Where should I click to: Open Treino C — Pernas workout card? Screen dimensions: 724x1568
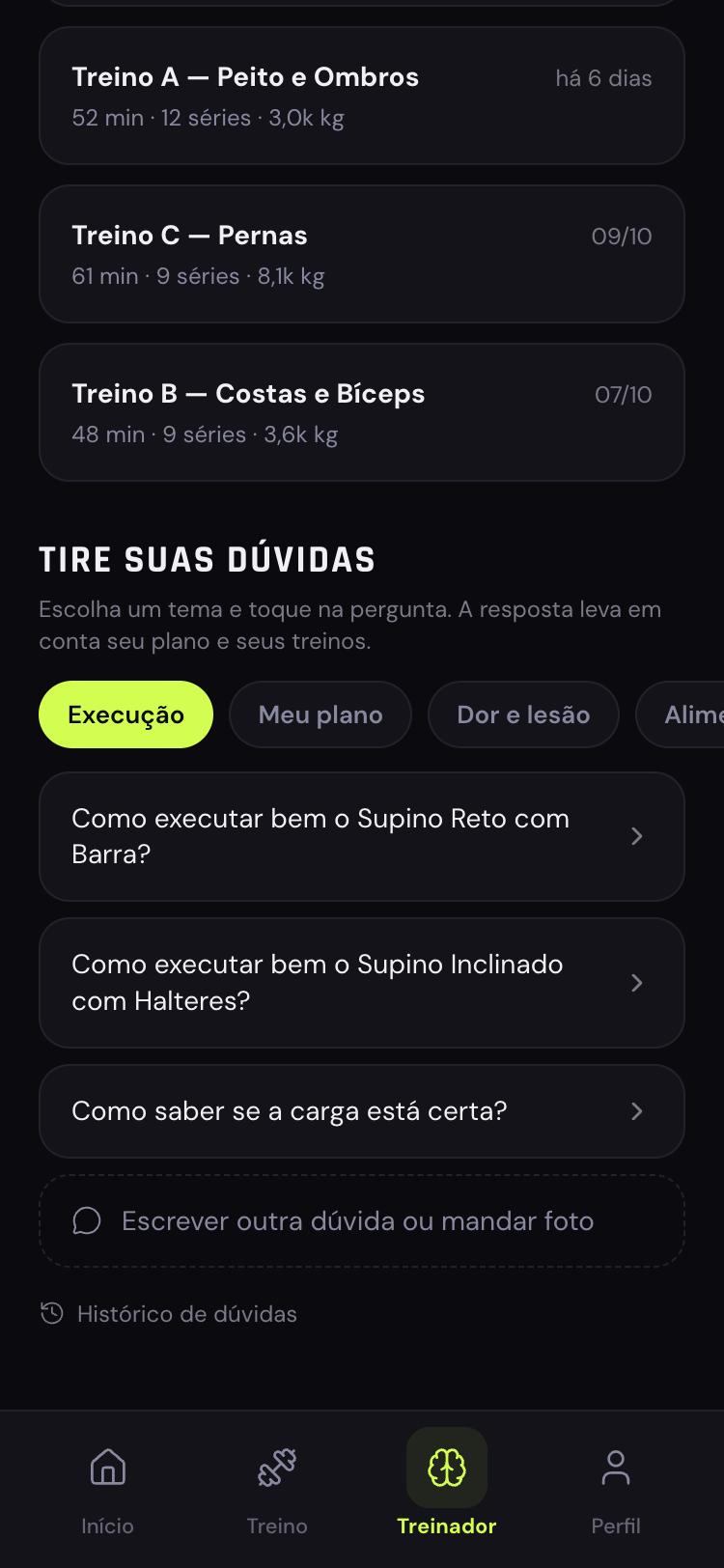tap(362, 254)
